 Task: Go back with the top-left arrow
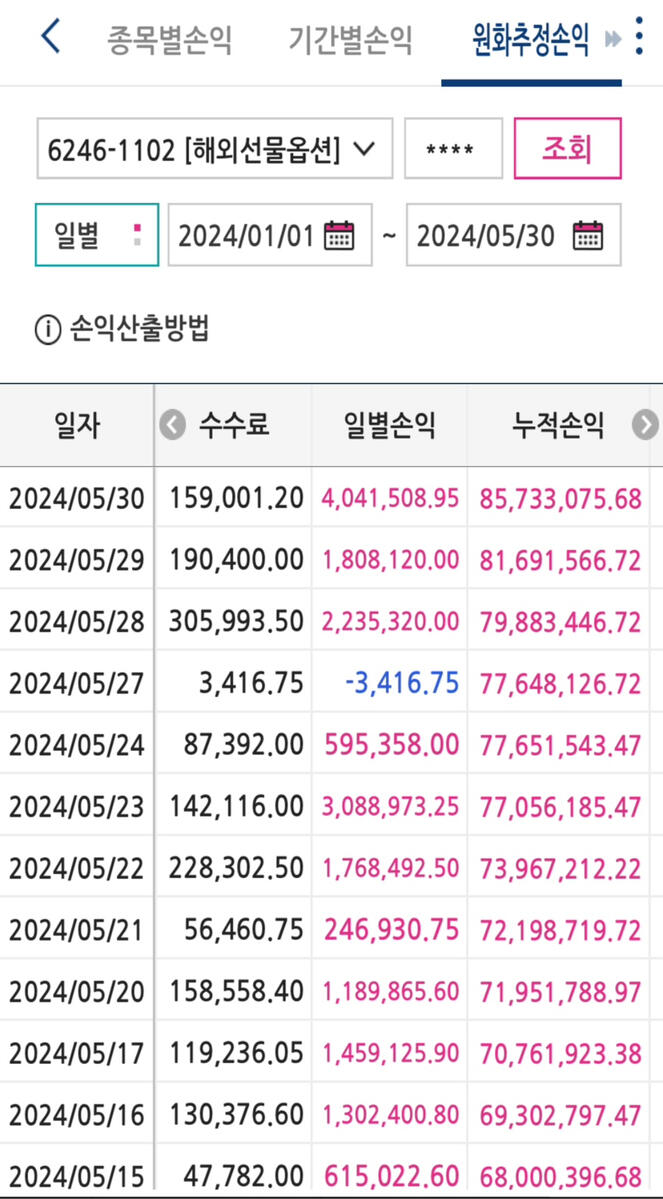[x=50, y=38]
